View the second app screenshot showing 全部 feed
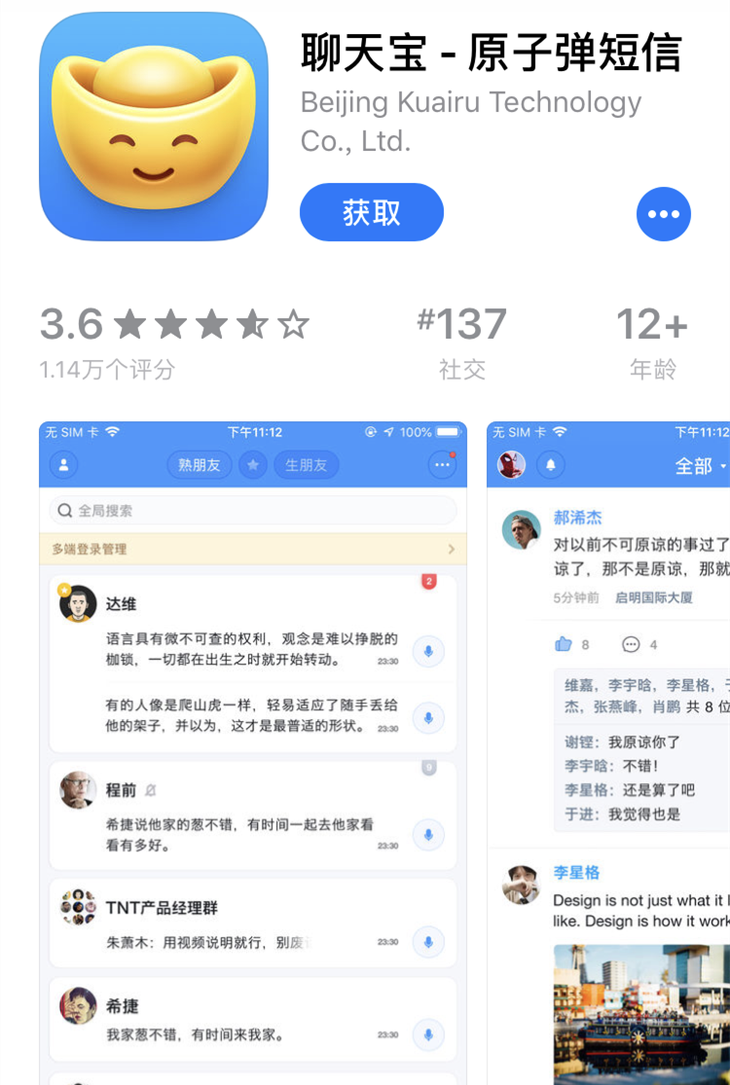This screenshot has width=730, height=1085. (608, 750)
